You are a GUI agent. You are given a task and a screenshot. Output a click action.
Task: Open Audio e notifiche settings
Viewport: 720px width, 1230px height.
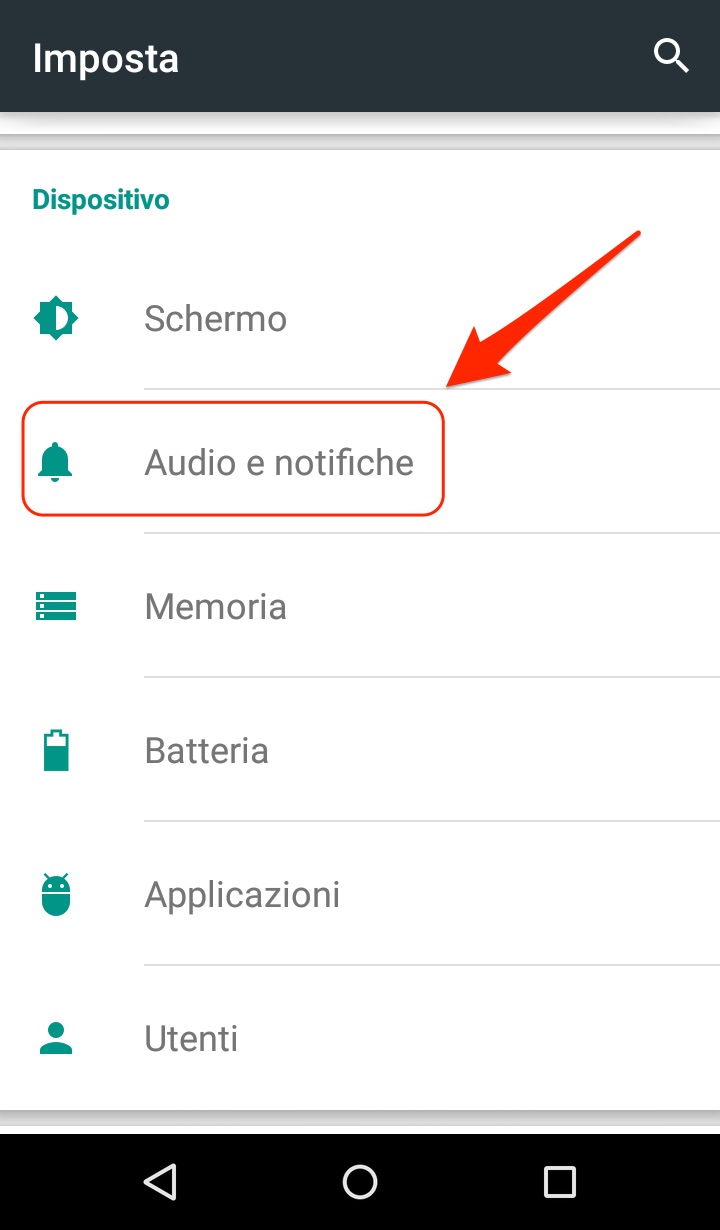tap(360, 462)
